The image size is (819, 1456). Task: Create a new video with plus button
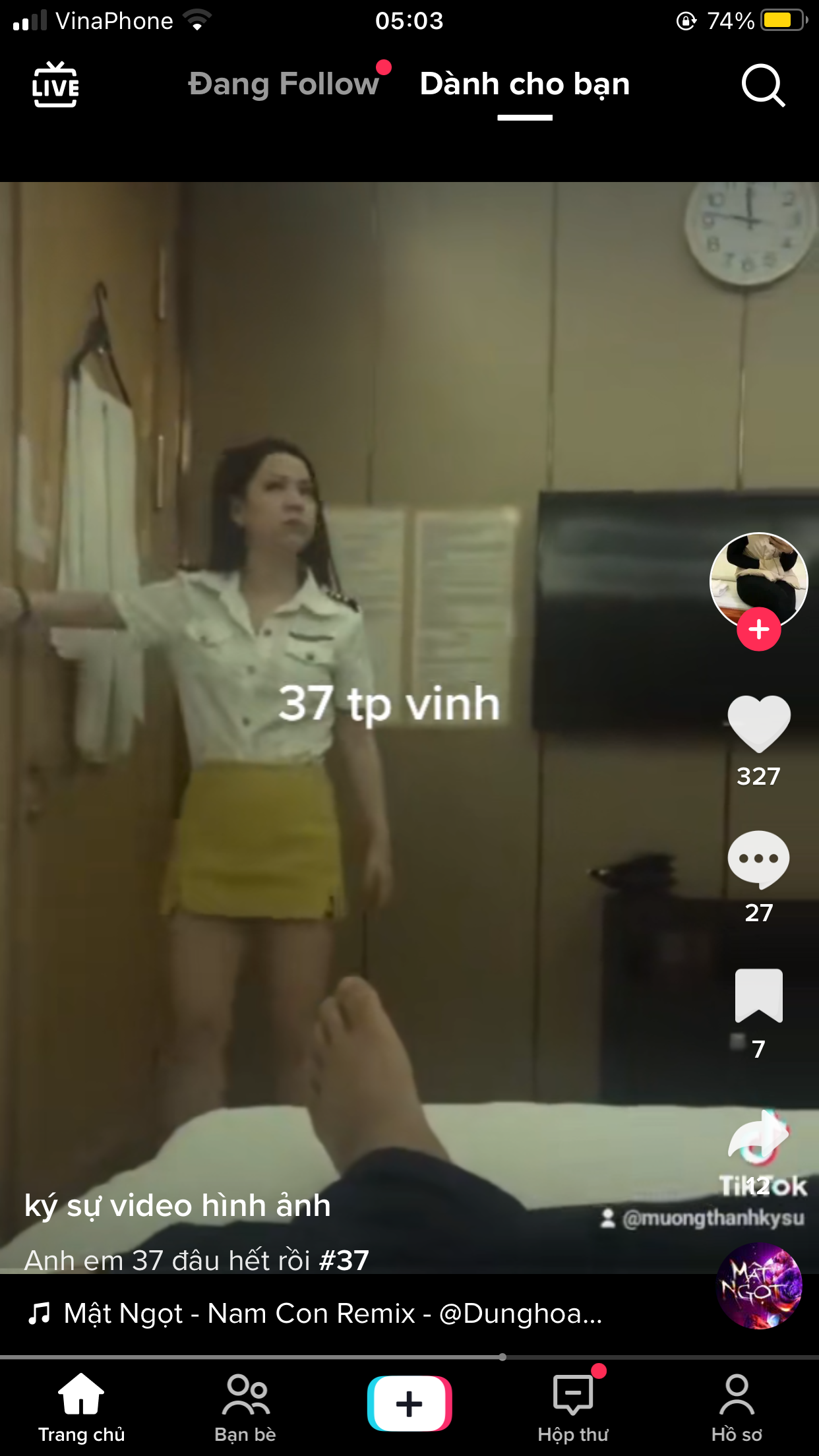(x=409, y=1404)
